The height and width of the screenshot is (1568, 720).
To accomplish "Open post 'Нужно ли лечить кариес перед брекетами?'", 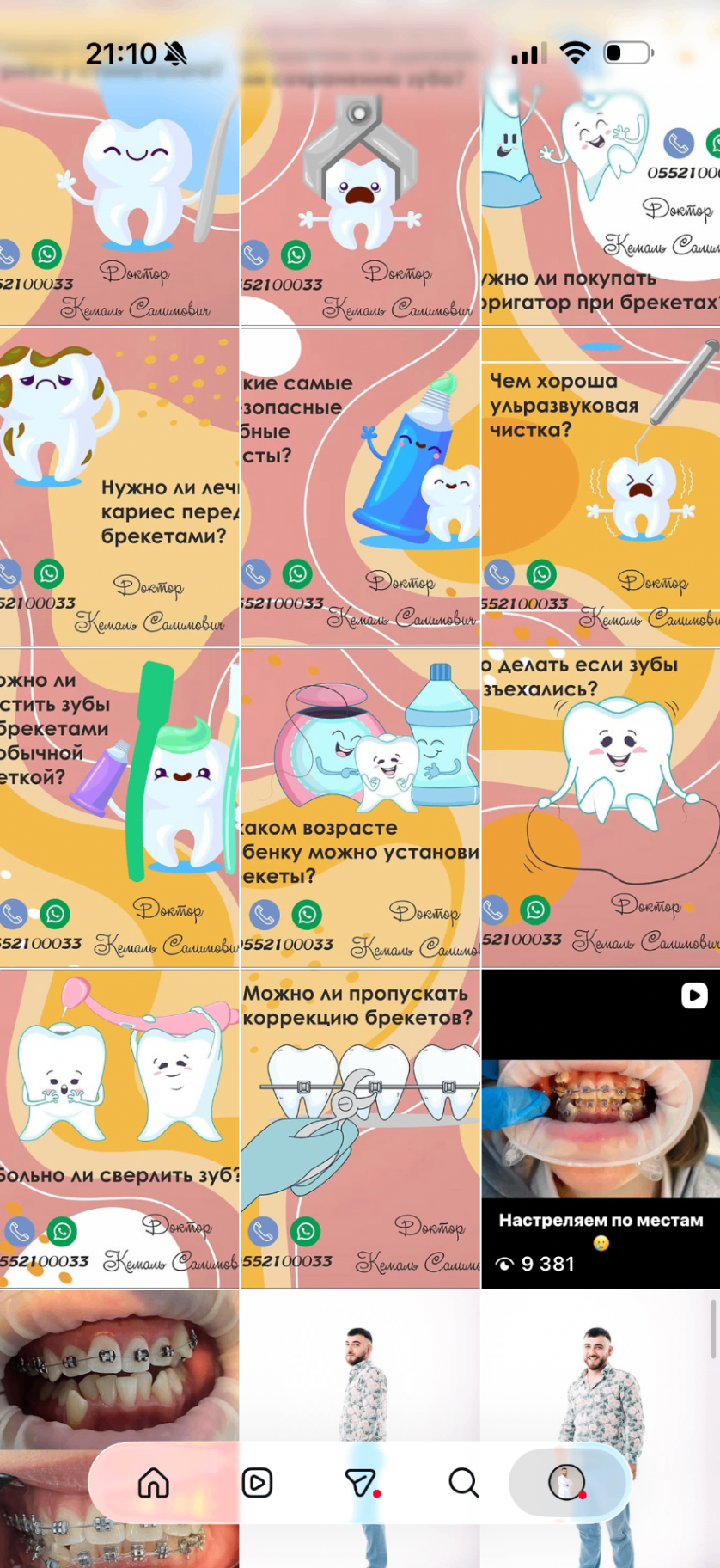I will [119, 487].
